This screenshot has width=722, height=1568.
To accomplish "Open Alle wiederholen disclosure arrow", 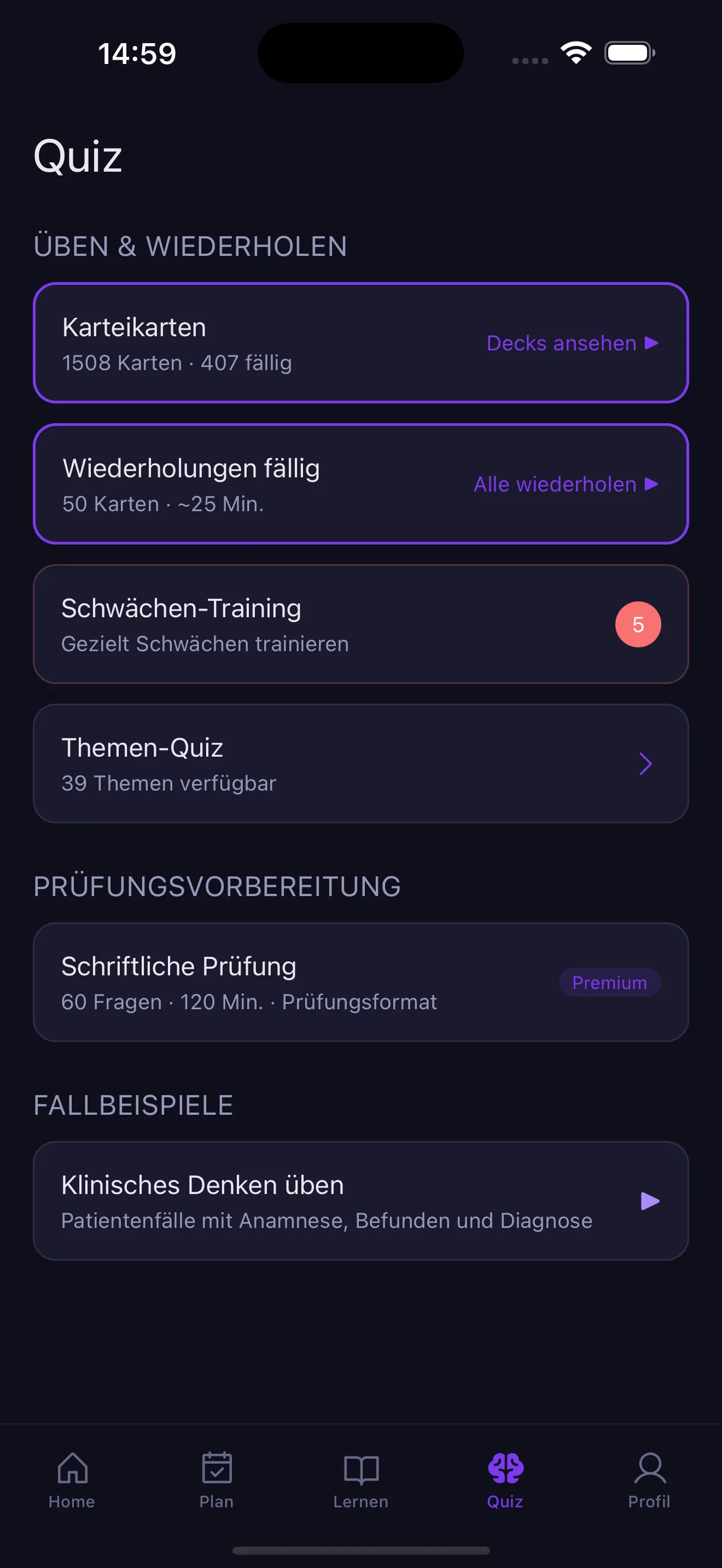I will tap(652, 484).
